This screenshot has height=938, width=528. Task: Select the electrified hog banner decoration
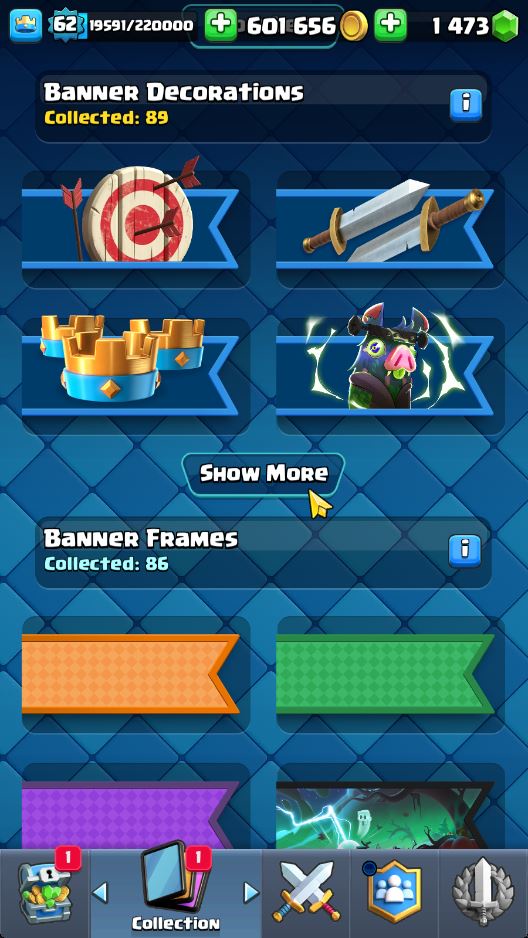pyautogui.click(x=390, y=376)
